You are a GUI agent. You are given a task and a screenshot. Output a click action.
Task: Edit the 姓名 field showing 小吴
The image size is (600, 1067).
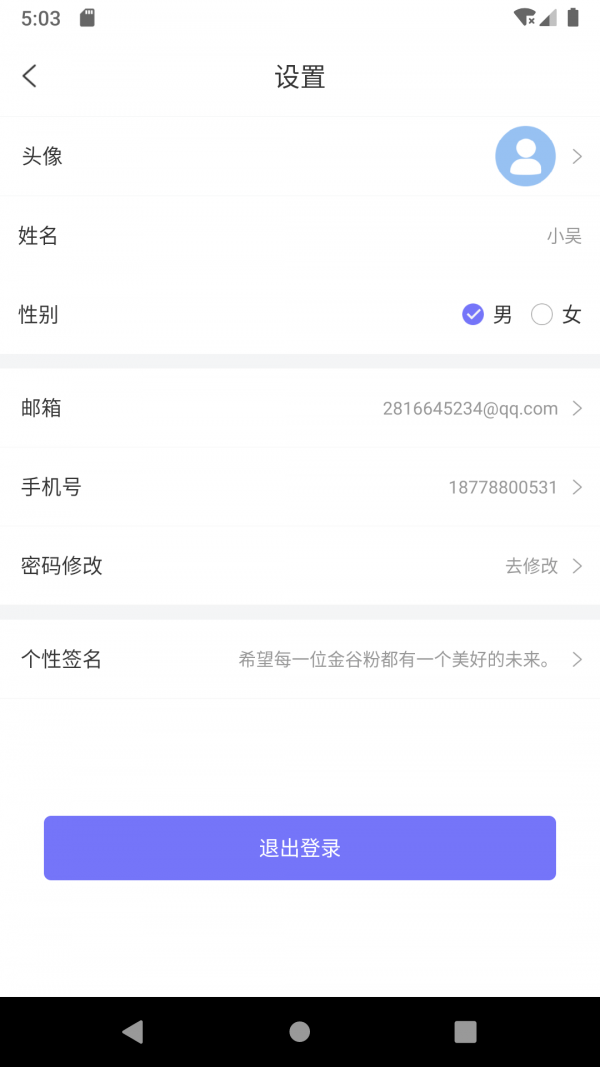click(300, 236)
